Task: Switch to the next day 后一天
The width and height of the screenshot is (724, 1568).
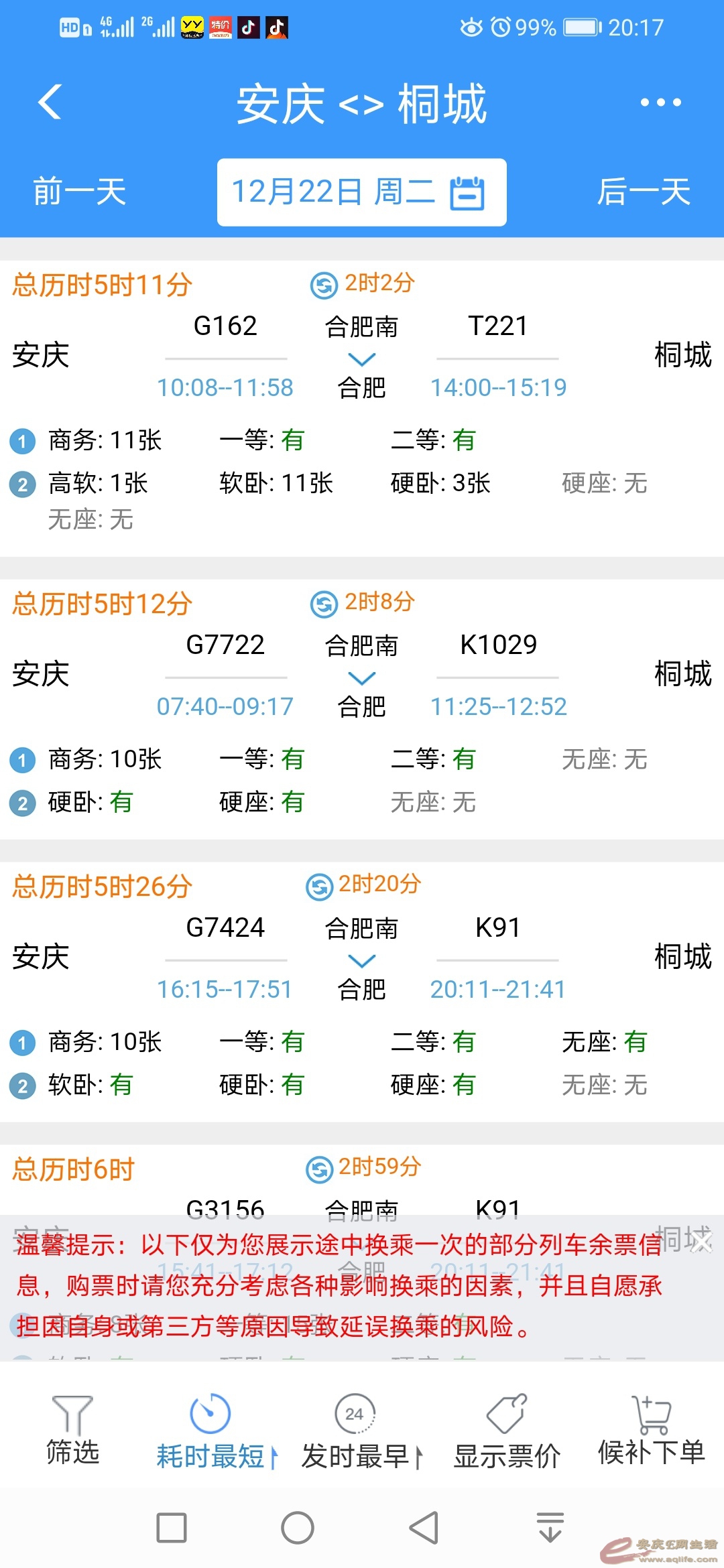Action: click(x=644, y=192)
